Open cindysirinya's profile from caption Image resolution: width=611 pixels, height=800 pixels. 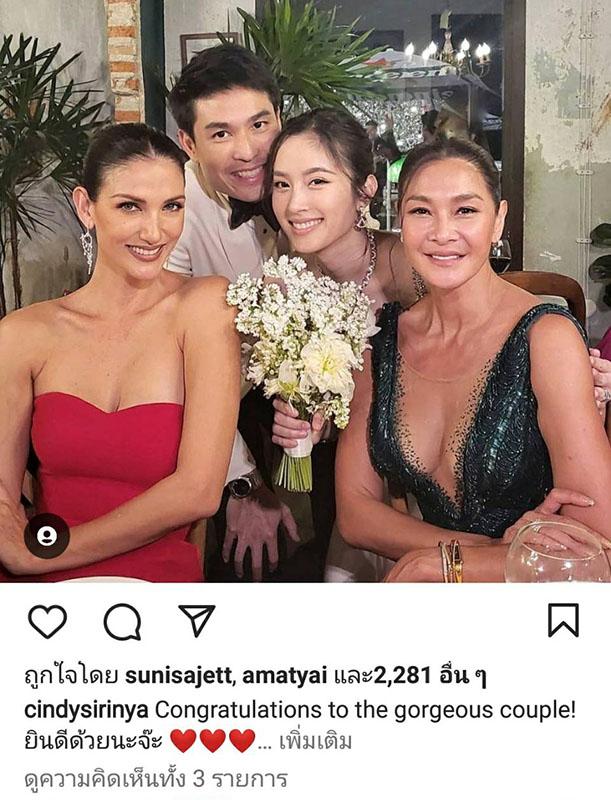point(86,710)
